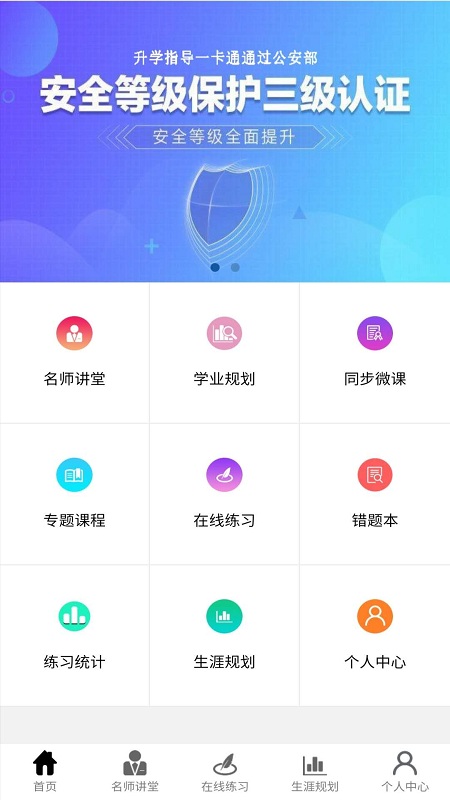Open 生涯规划 grid item
450x800 pixels.
pos(224,635)
